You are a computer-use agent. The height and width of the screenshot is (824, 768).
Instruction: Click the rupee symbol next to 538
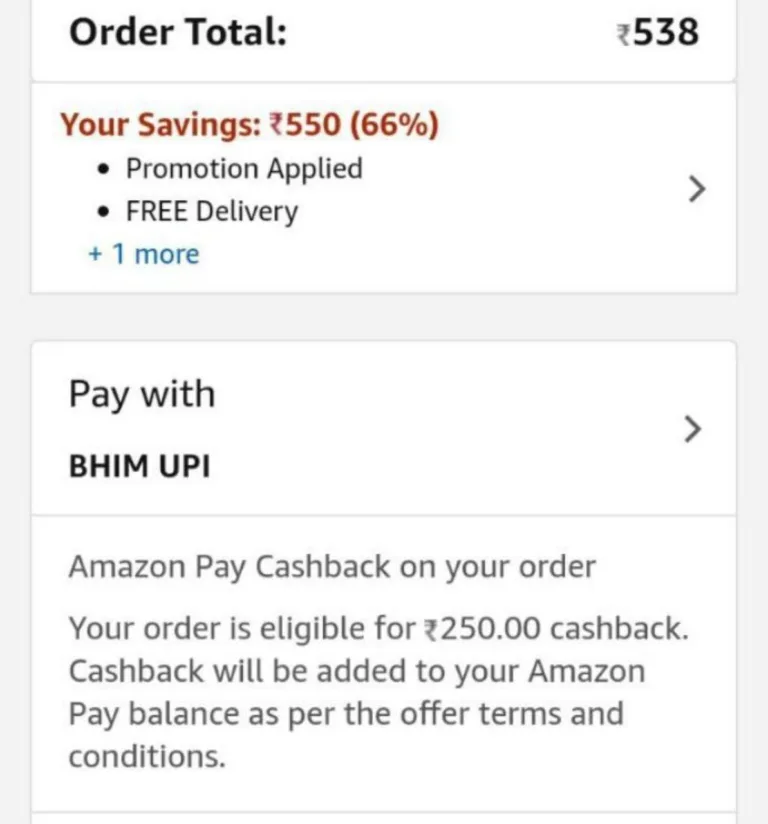624,33
